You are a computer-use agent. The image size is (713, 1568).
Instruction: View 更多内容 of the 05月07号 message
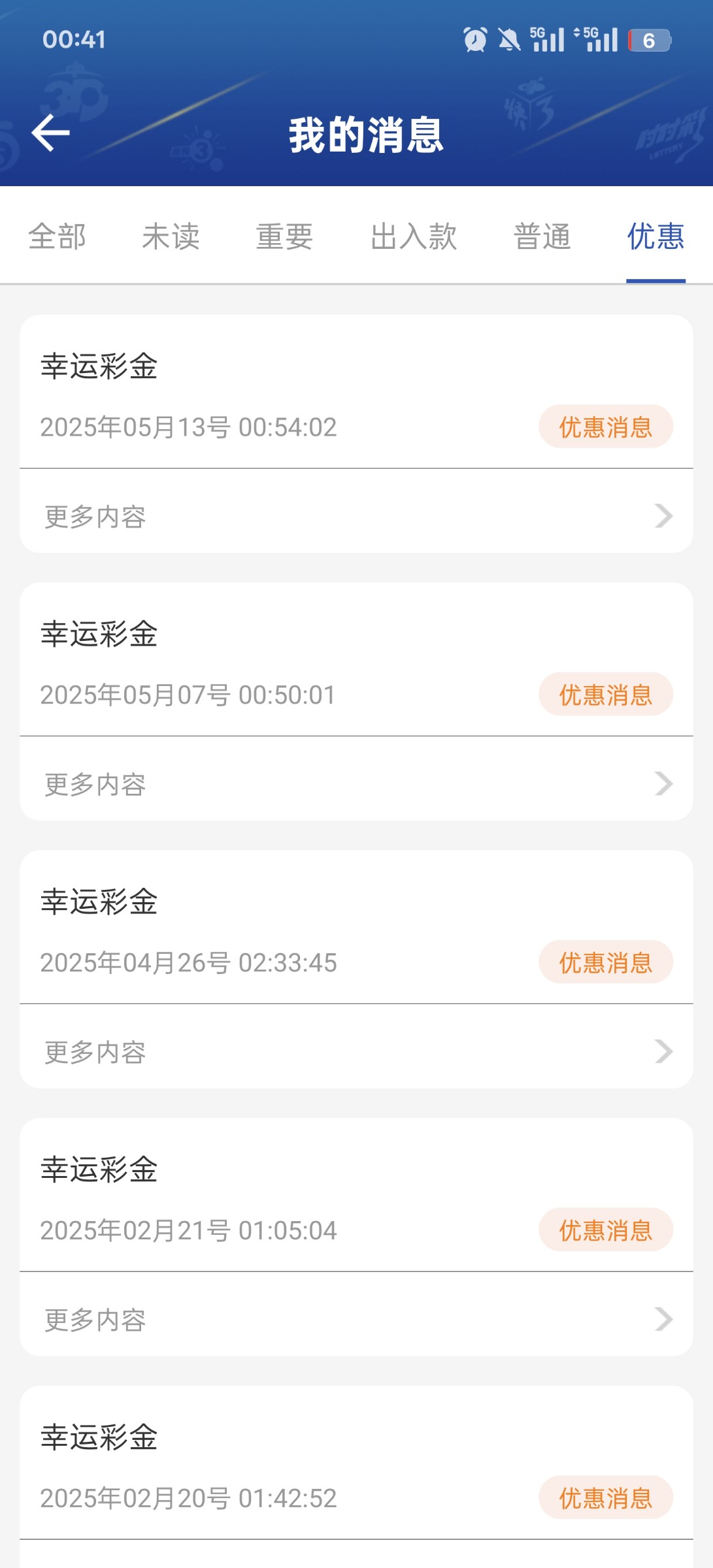(356, 784)
